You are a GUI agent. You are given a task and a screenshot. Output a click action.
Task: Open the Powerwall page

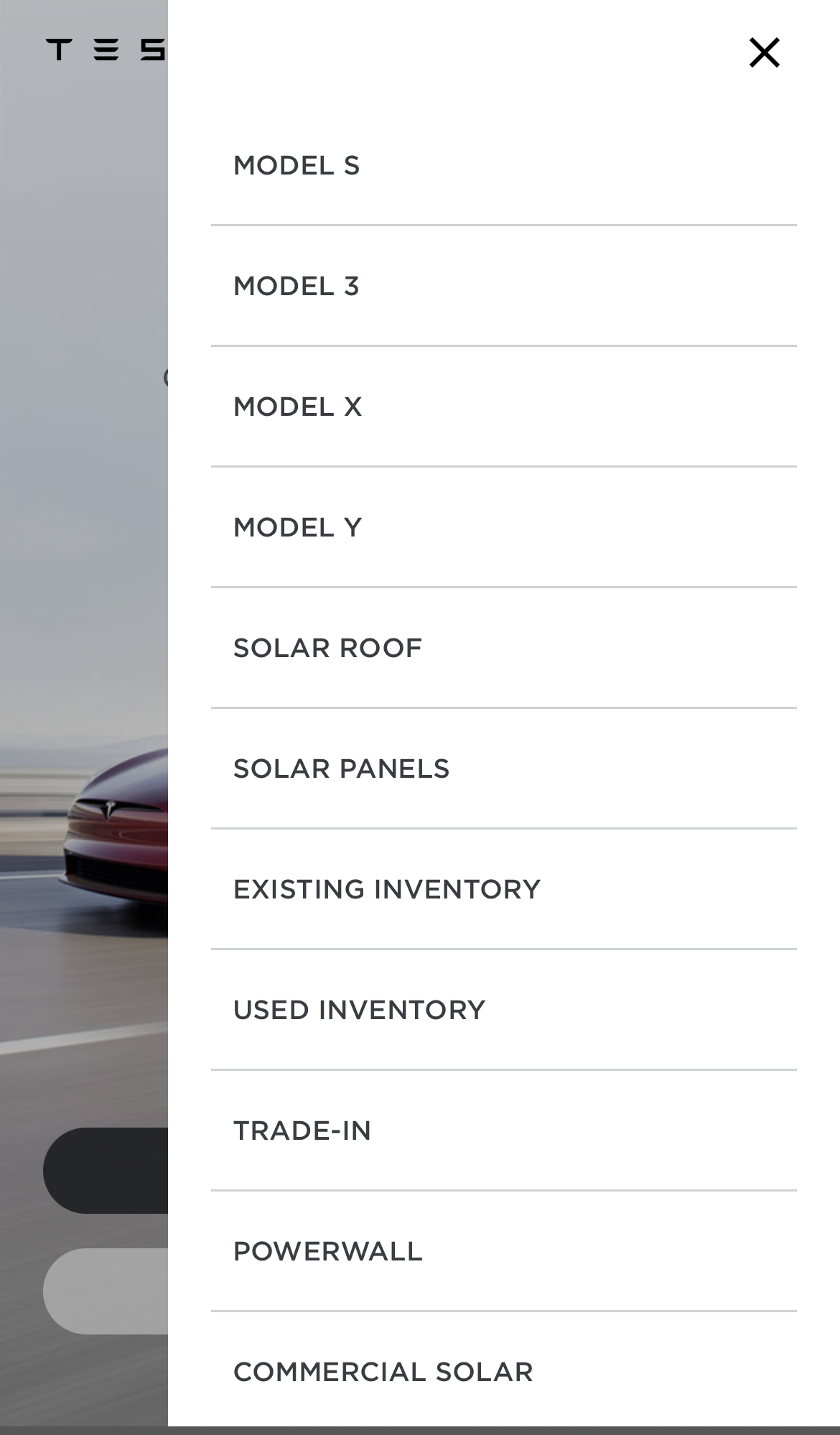click(504, 1252)
